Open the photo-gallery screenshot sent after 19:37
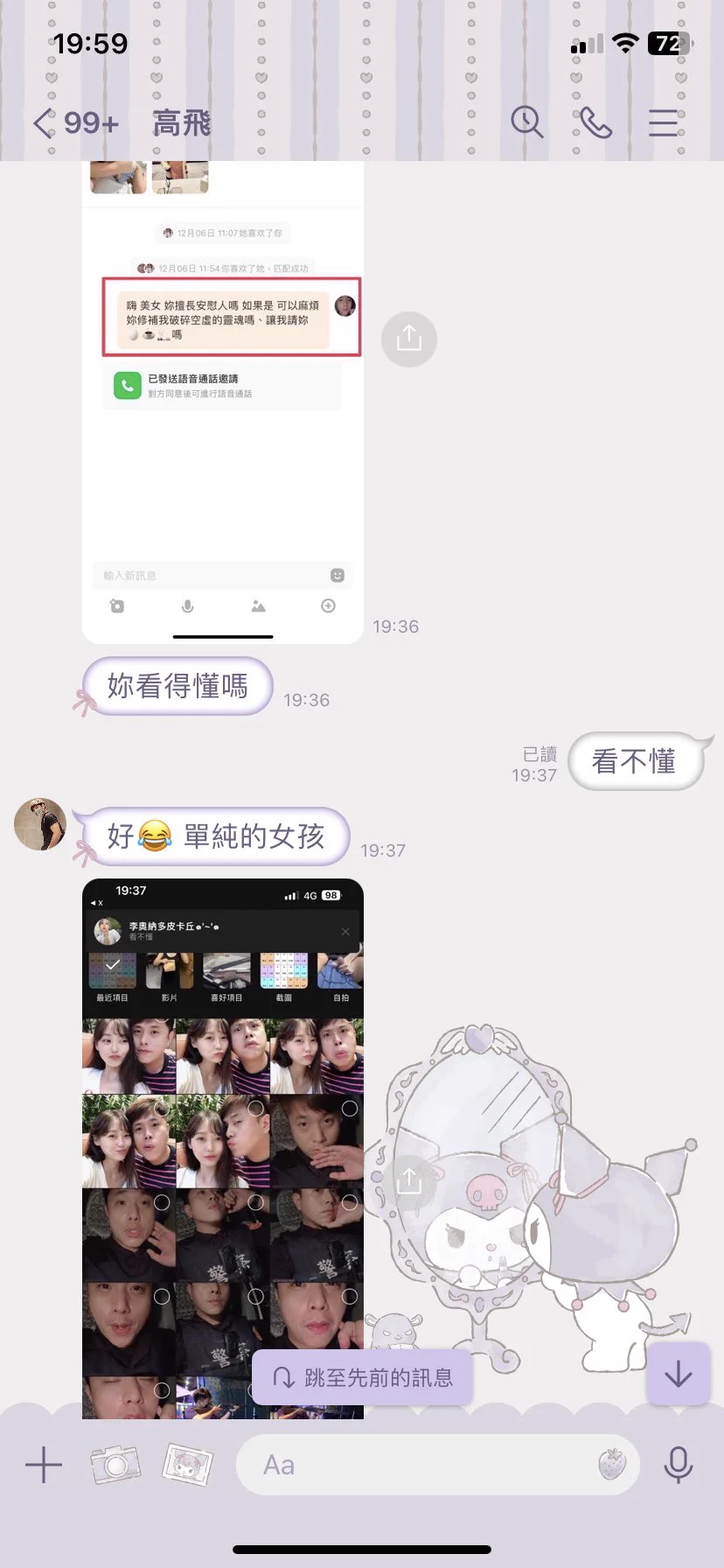724x1568 pixels. tap(222, 1137)
